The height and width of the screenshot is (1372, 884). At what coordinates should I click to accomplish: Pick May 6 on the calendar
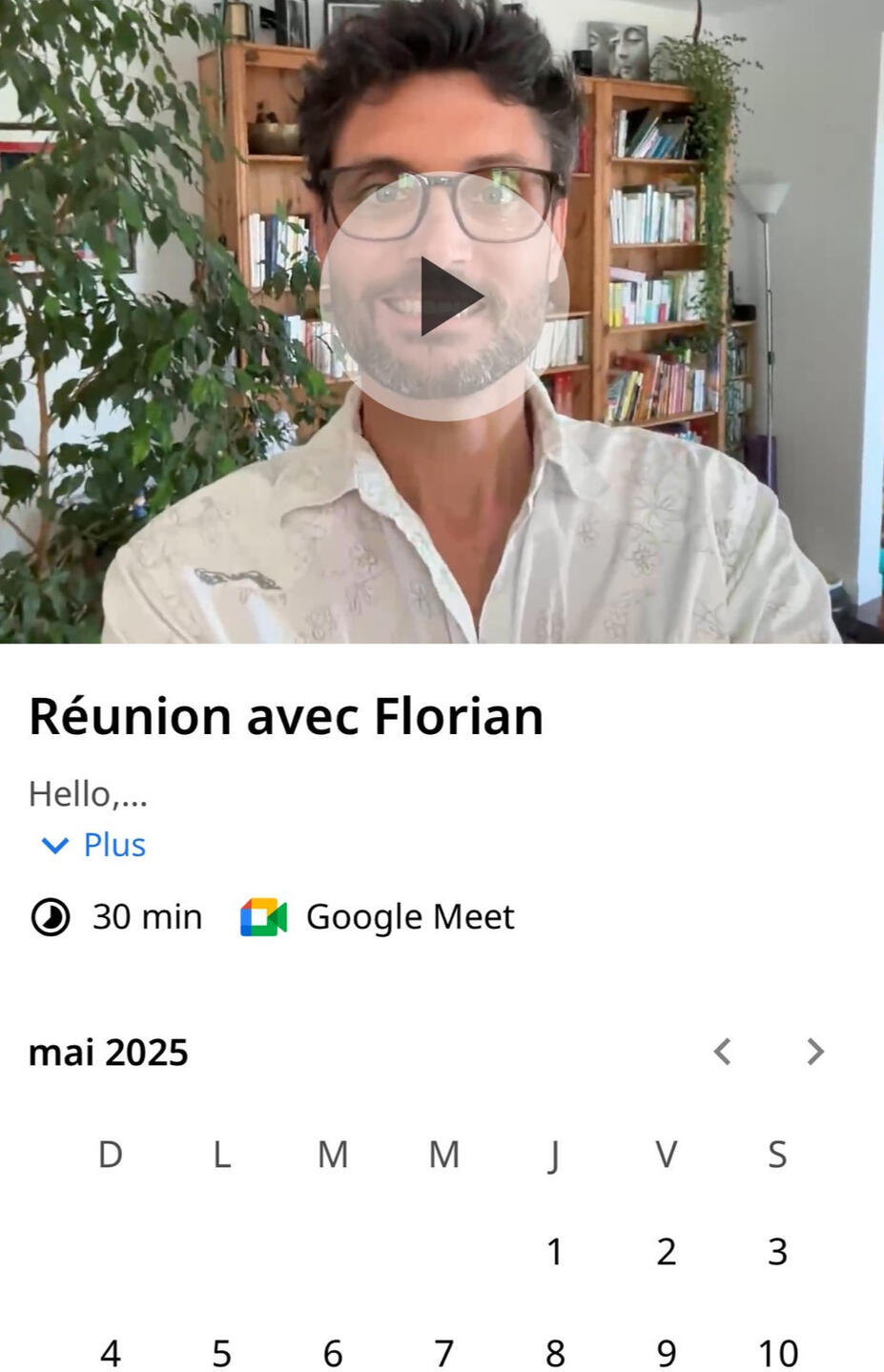pyautogui.click(x=333, y=1352)
